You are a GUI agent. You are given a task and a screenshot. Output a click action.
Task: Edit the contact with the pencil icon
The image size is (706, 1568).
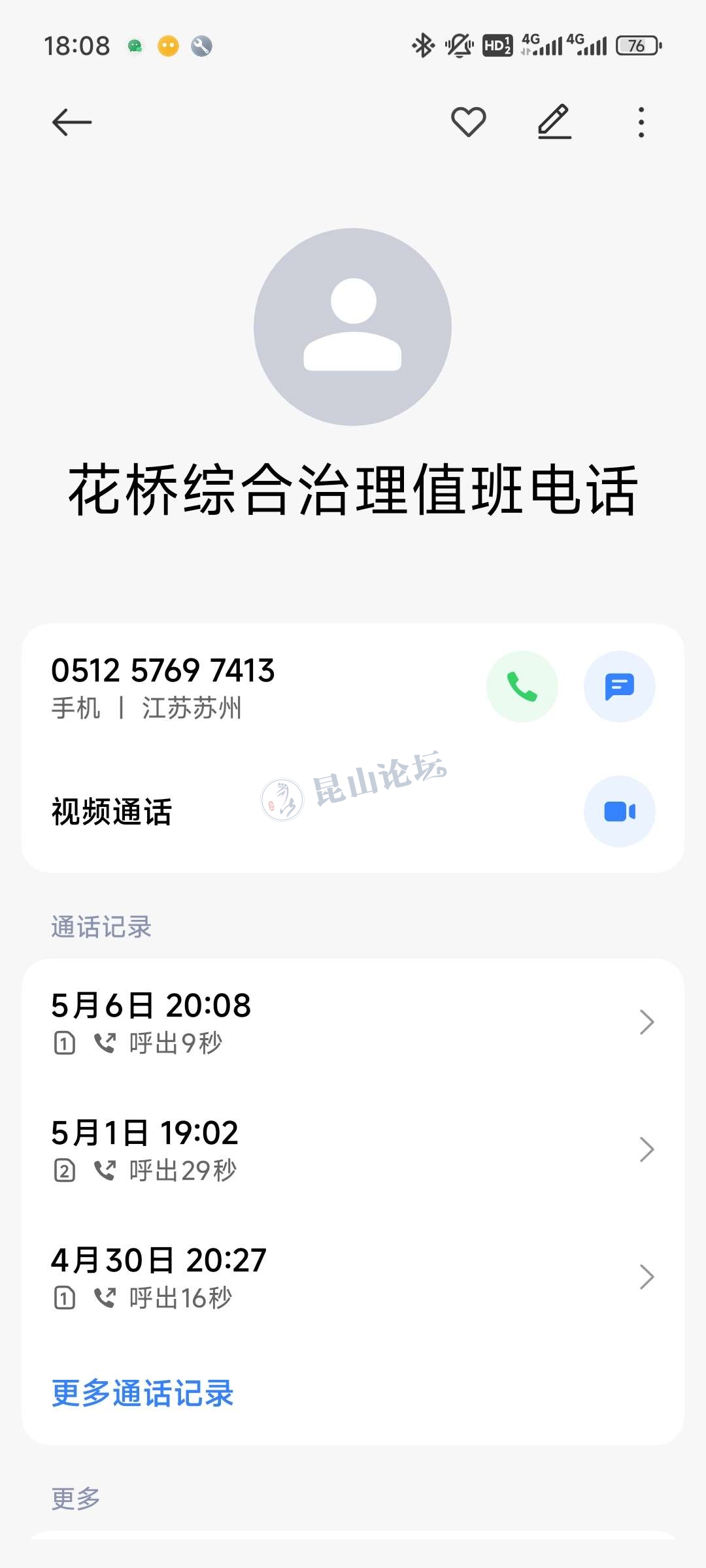pos(554,122)
